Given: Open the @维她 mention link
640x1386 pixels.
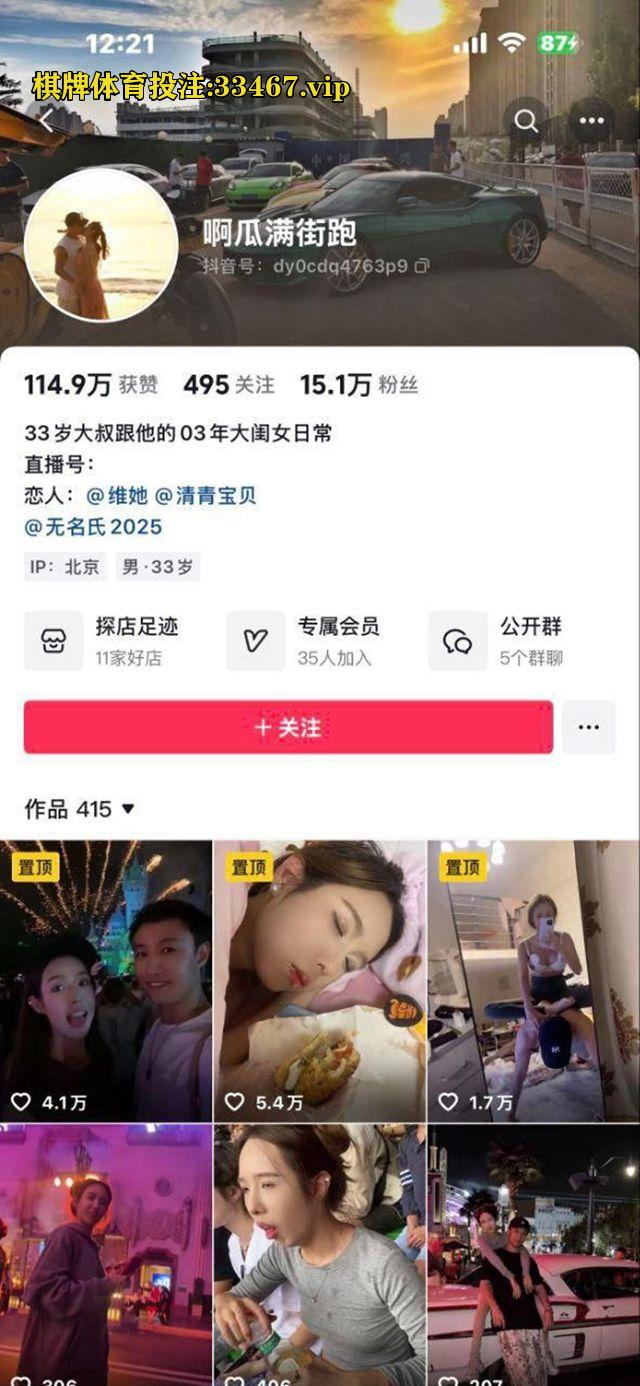Looking at the screenshot, I should click(117, 495).
